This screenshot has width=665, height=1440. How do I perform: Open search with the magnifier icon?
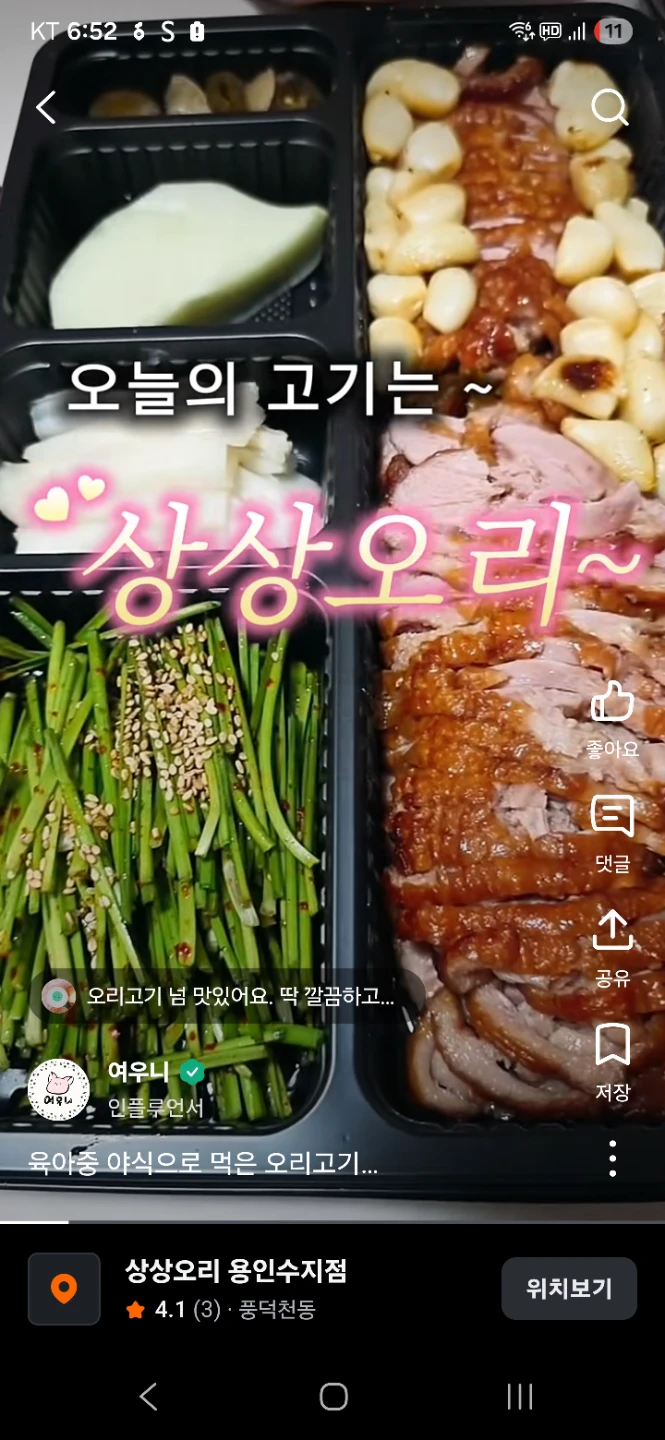609,106
